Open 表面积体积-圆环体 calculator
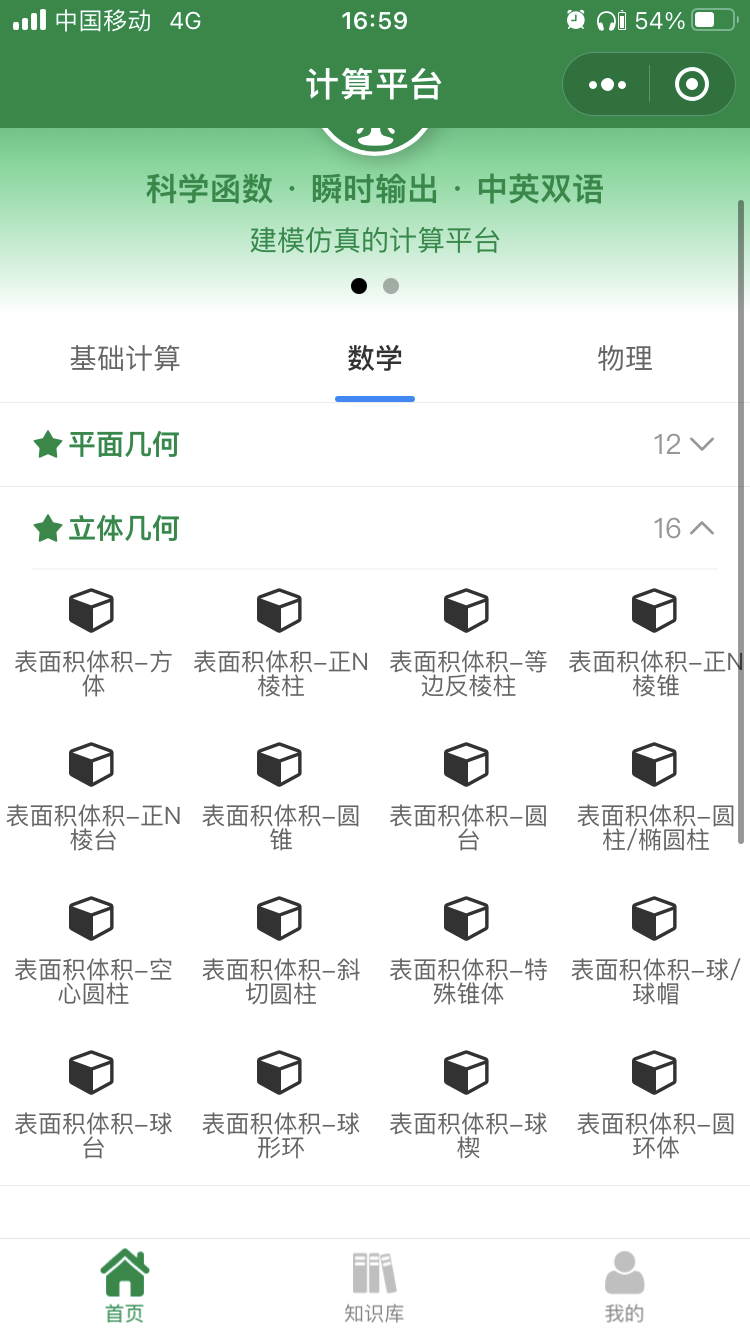 655,1100
